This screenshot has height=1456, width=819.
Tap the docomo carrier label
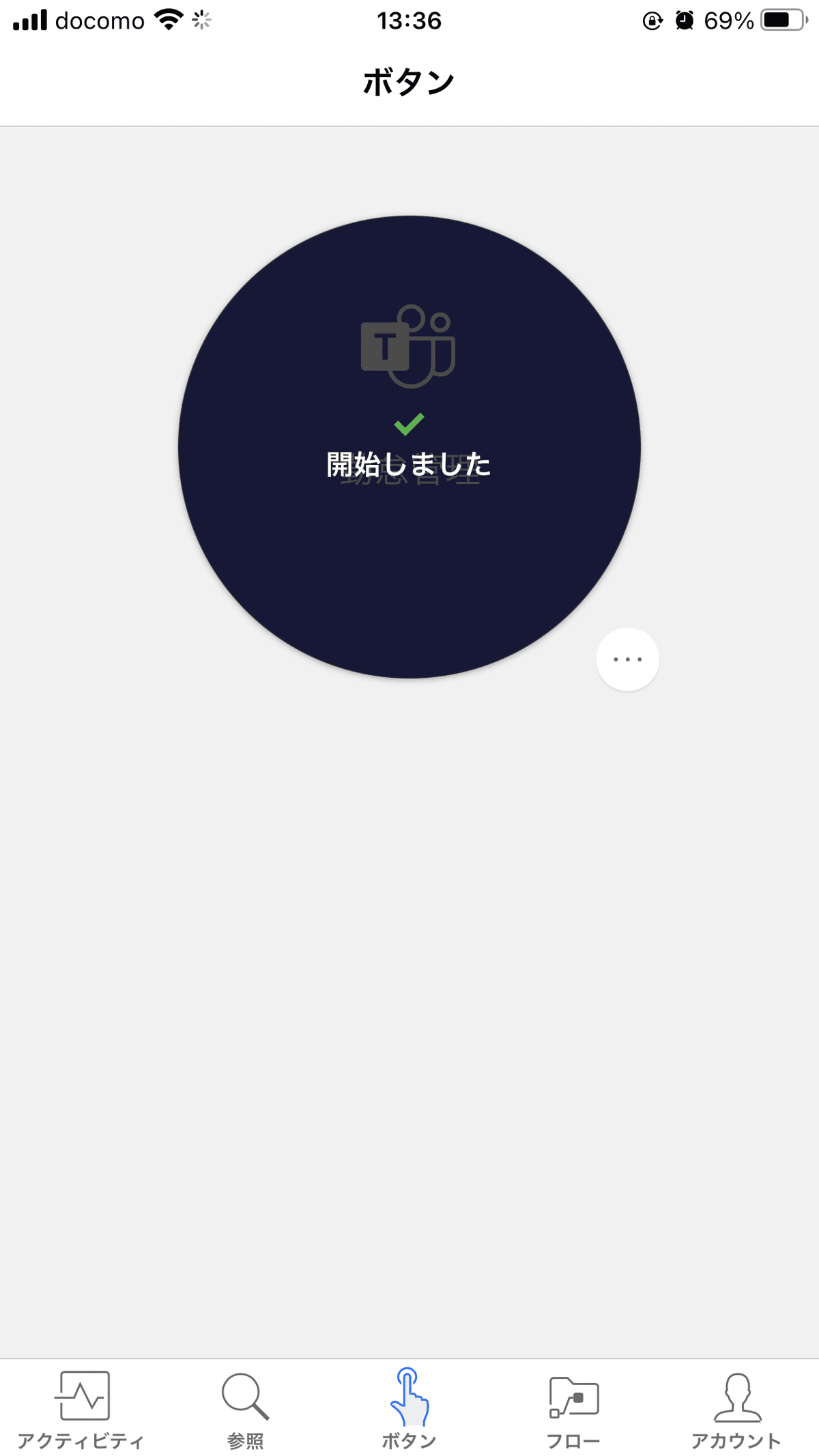point(99,20)
